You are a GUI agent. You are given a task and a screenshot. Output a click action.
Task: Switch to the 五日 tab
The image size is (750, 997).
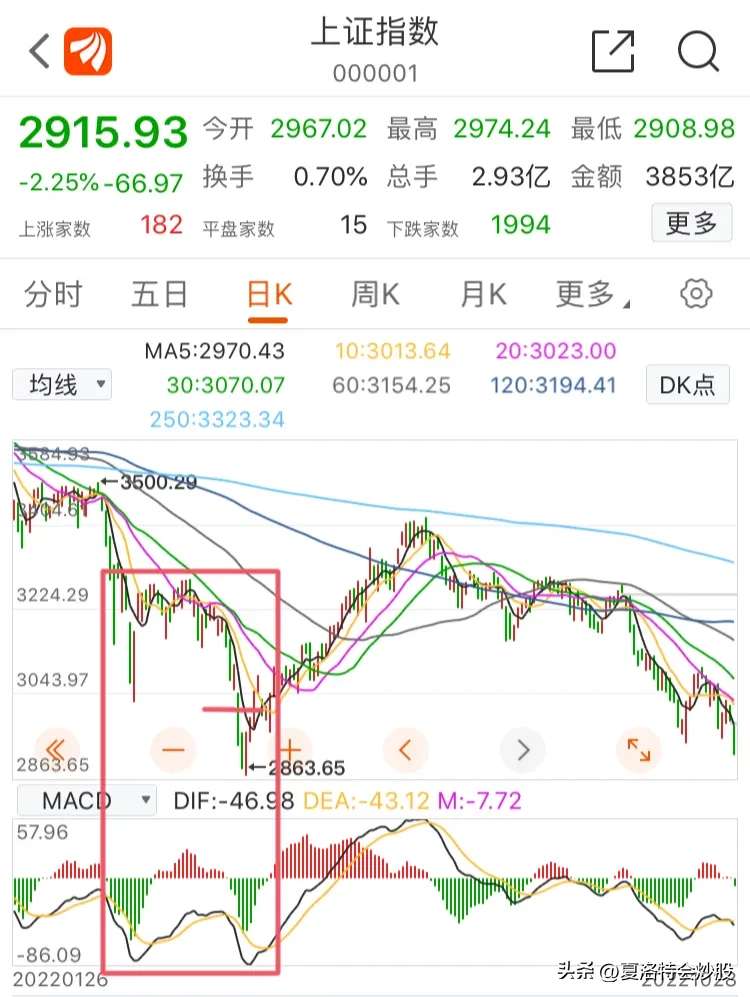pos(160,295)
